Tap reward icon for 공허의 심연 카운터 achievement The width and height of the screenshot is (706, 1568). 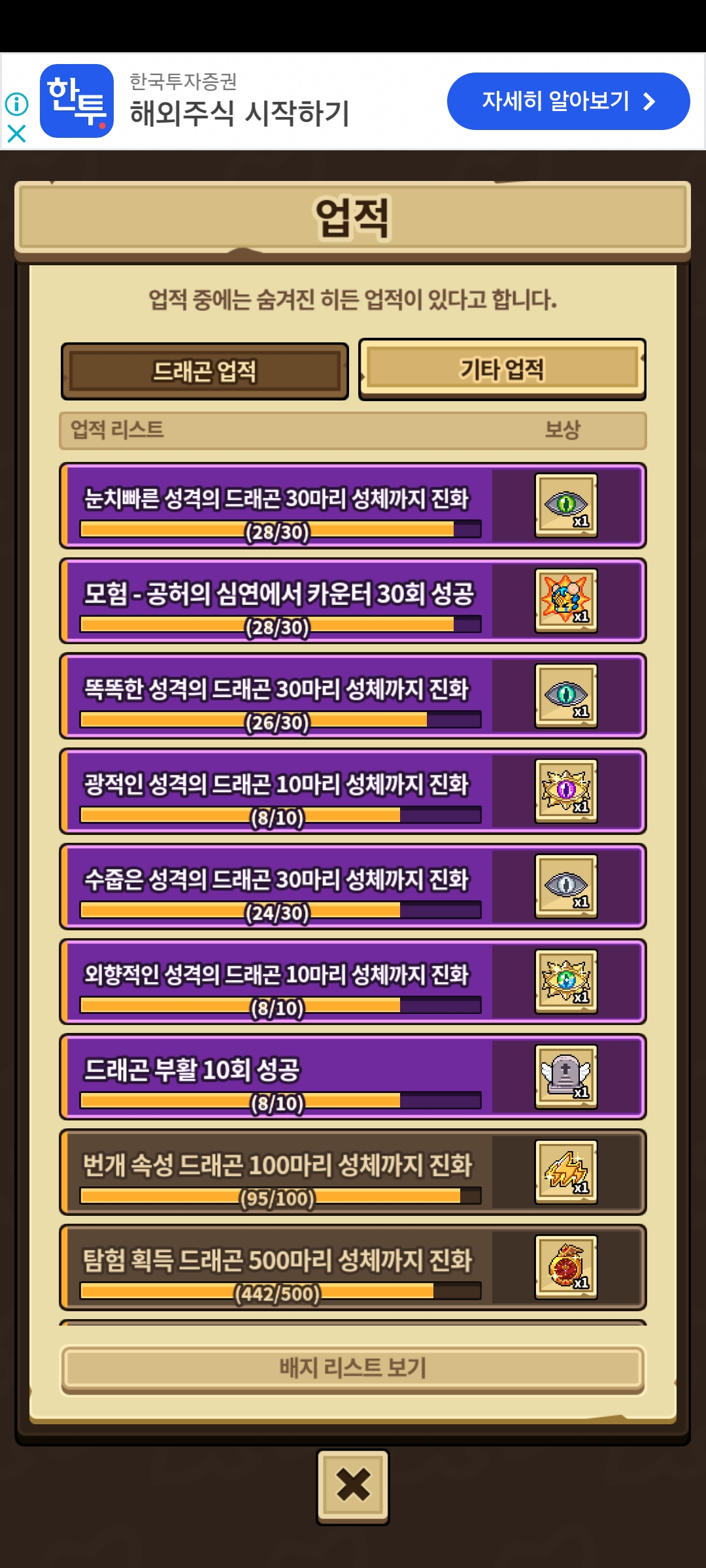566,600
